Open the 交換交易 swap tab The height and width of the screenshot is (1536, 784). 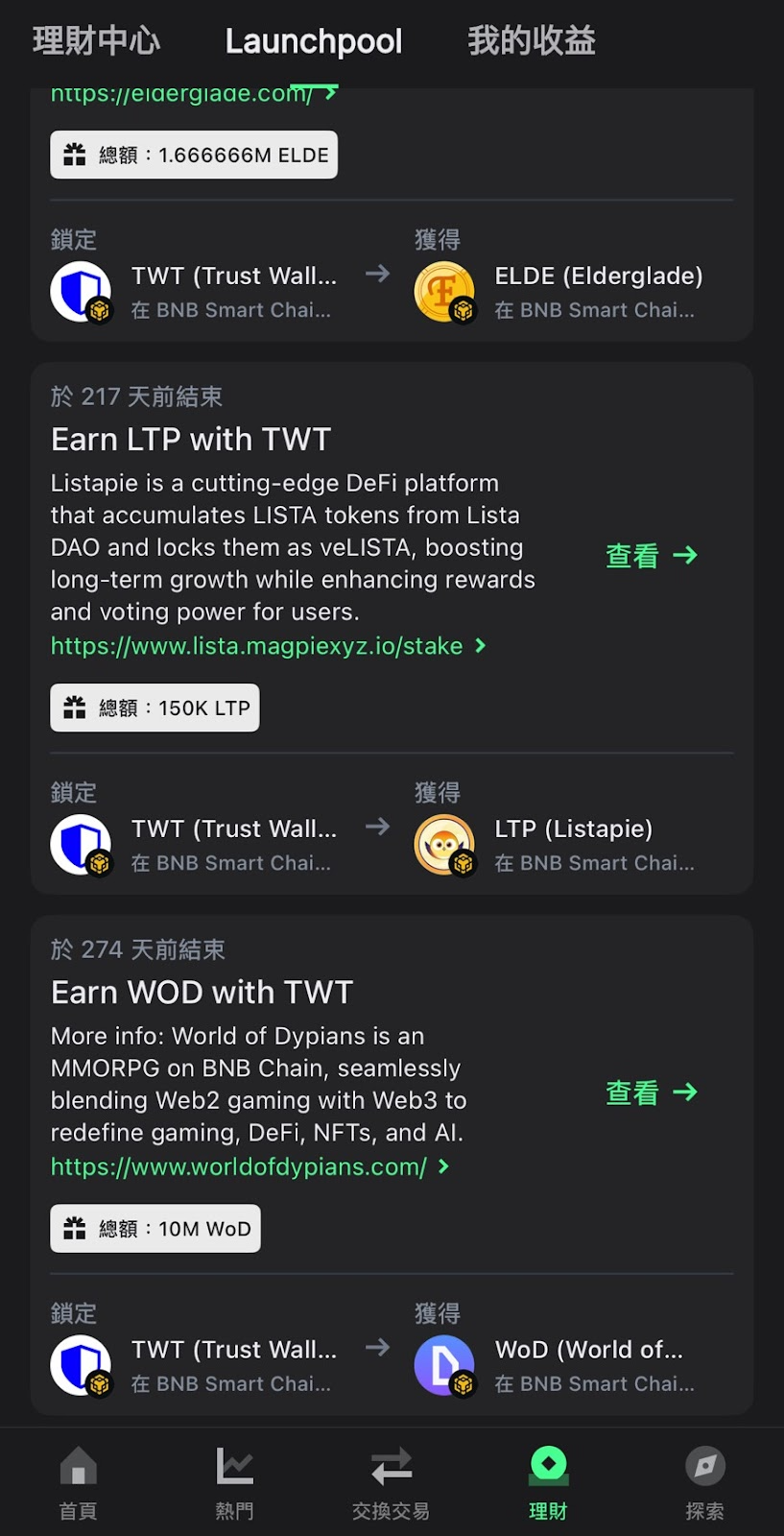391,1482
